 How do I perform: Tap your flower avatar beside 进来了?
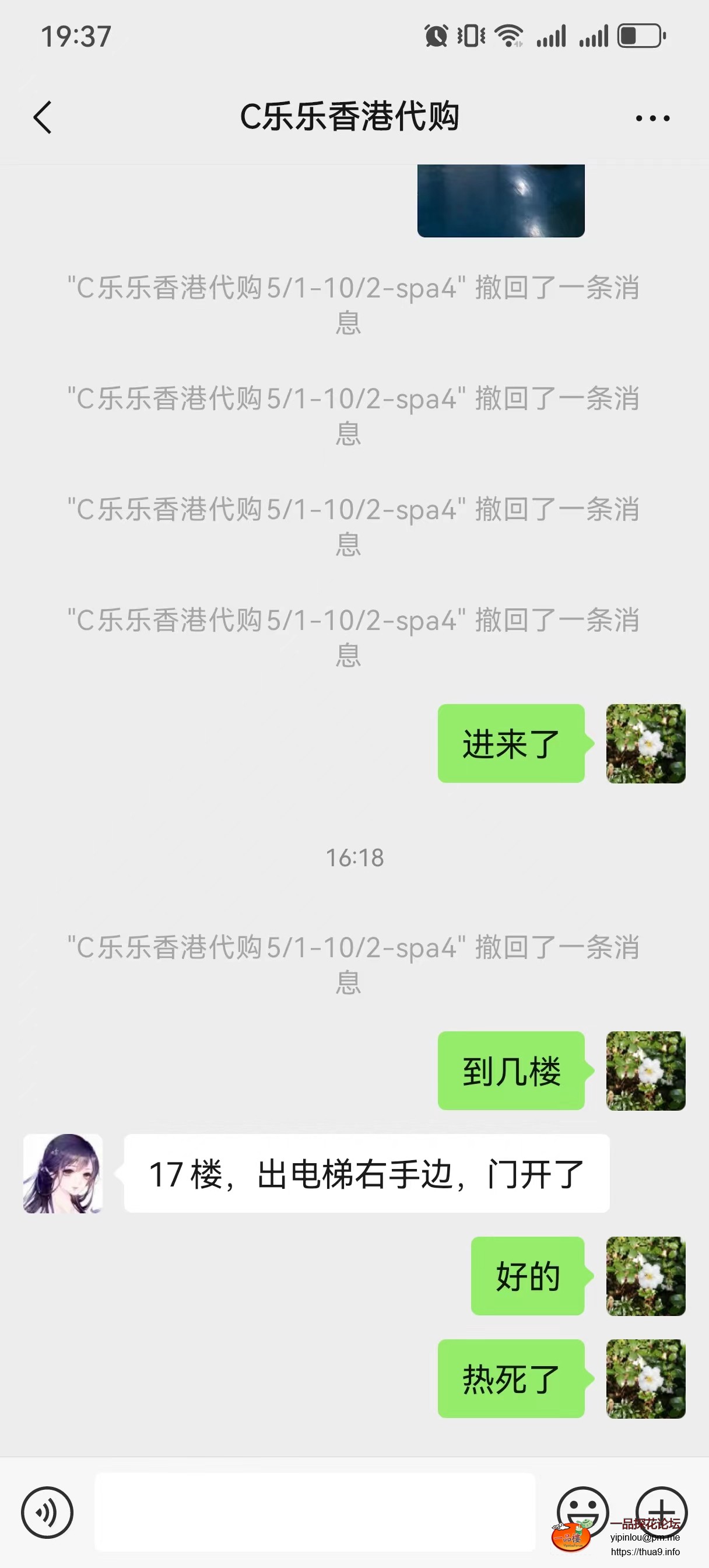[645, 743]
